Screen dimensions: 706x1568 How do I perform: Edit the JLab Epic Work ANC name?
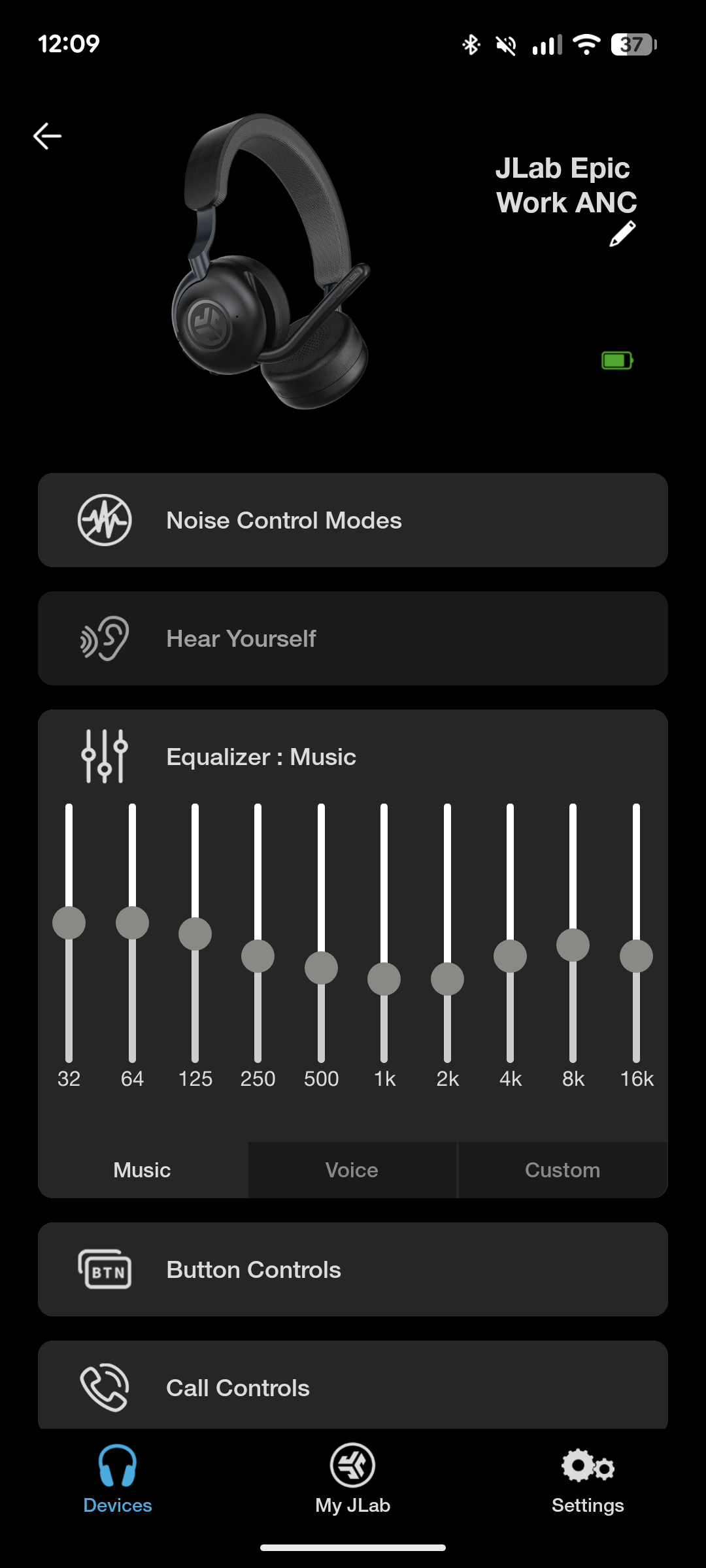point(622,234)
